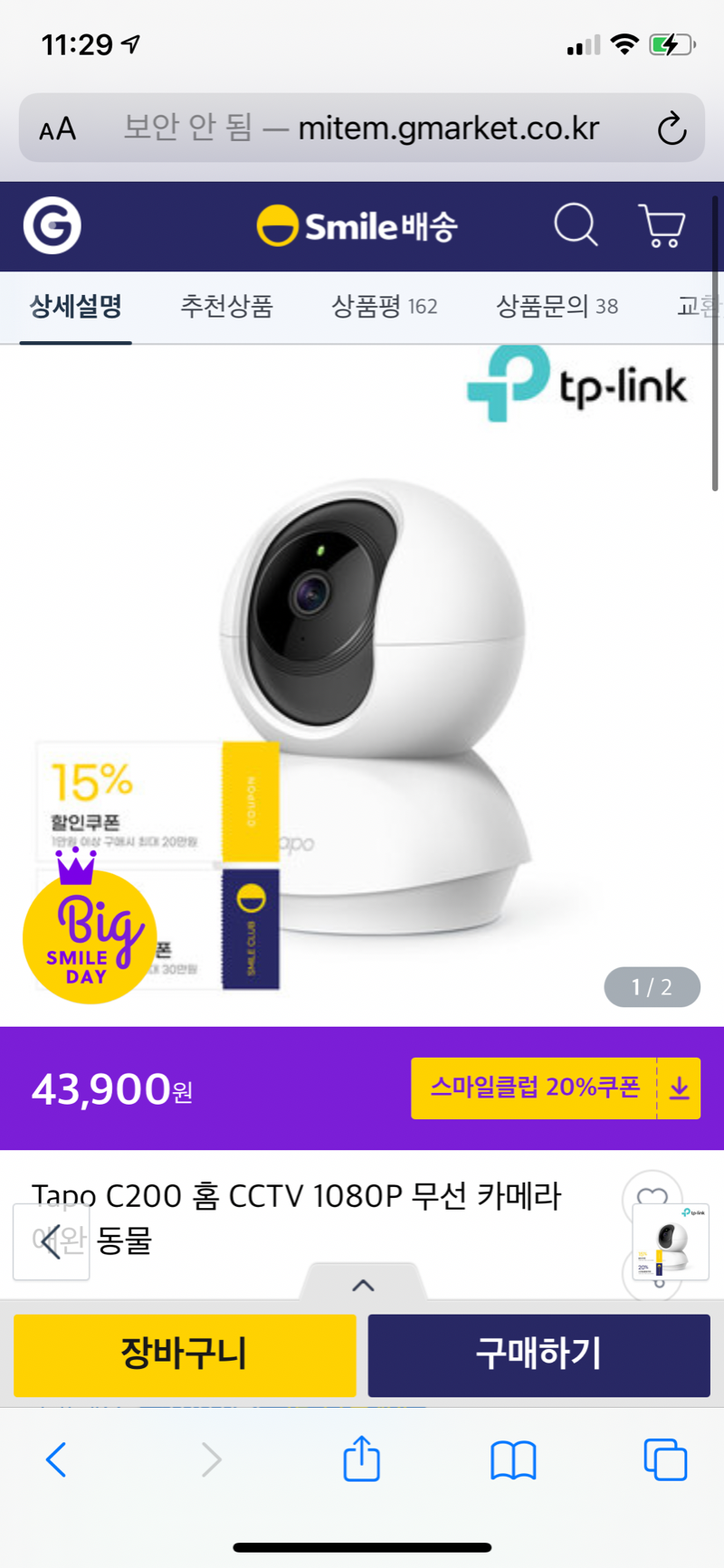Viewport: 724px width, 1568px height.
Task: Open the AA reader options
Action: pos(57,129)
